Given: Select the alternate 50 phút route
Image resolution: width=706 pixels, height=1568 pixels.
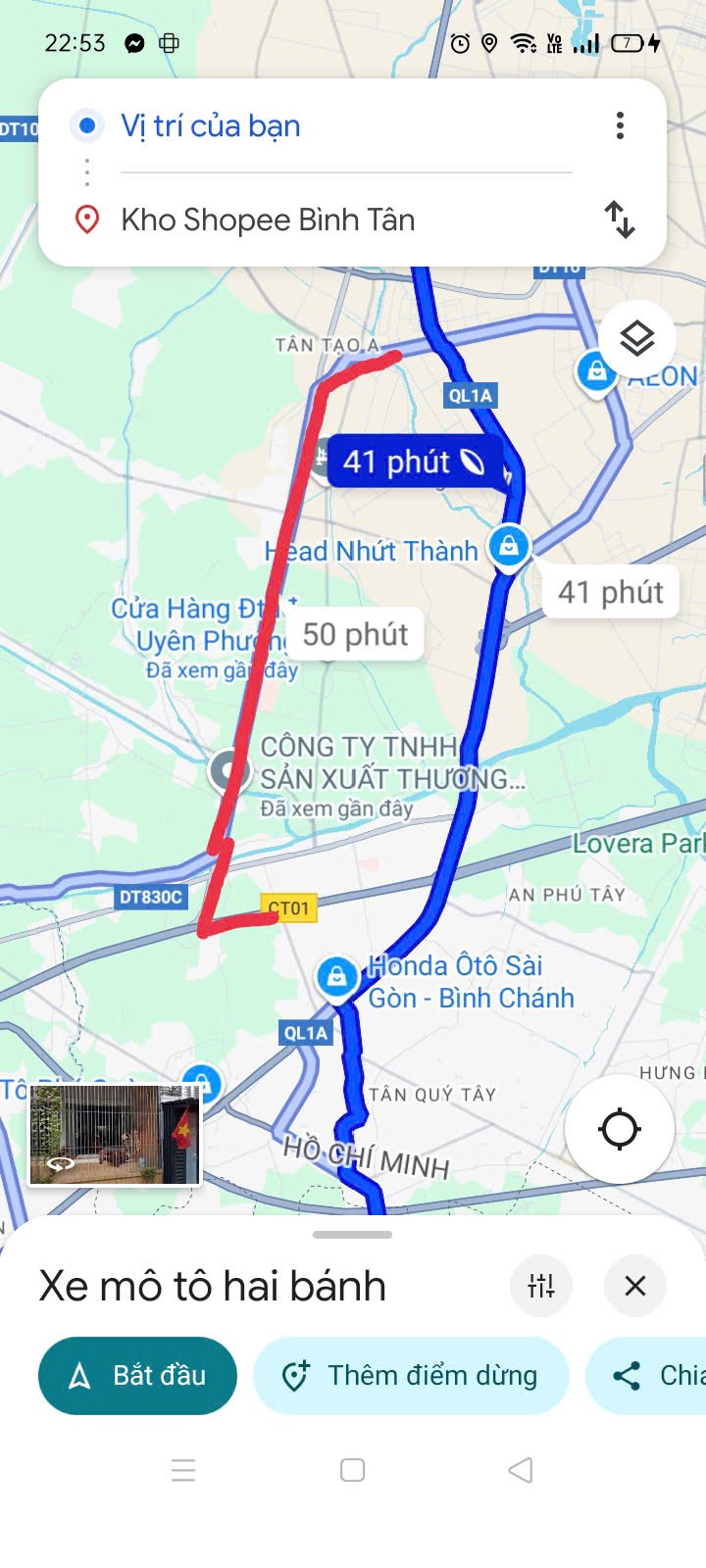Looking at the screenshot, I should coord(355,635).
